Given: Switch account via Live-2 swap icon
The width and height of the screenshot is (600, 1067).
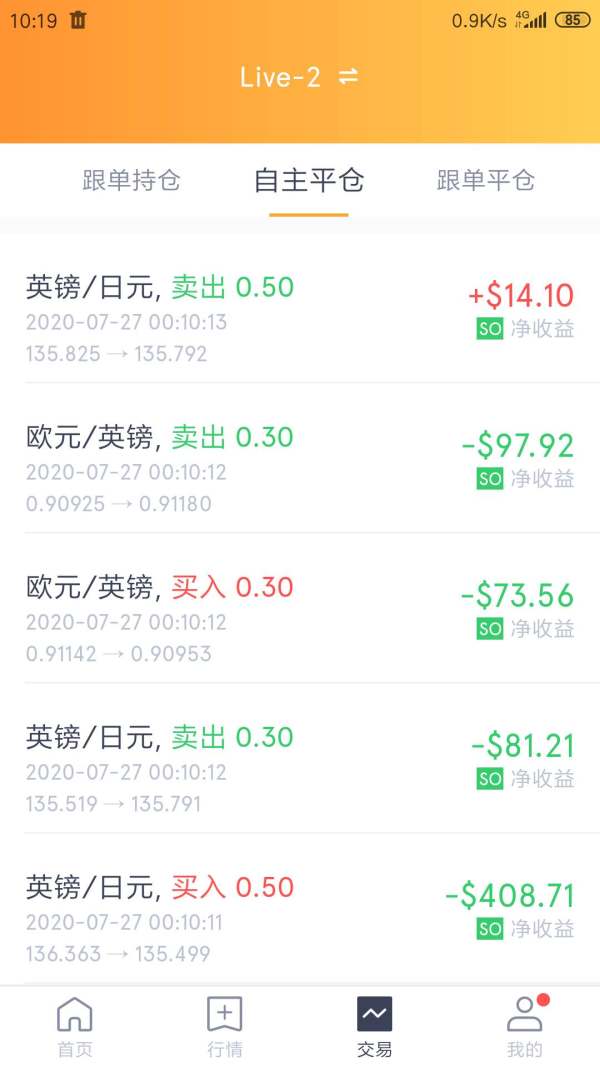Looking at the screenshot, I should point(348,77).
